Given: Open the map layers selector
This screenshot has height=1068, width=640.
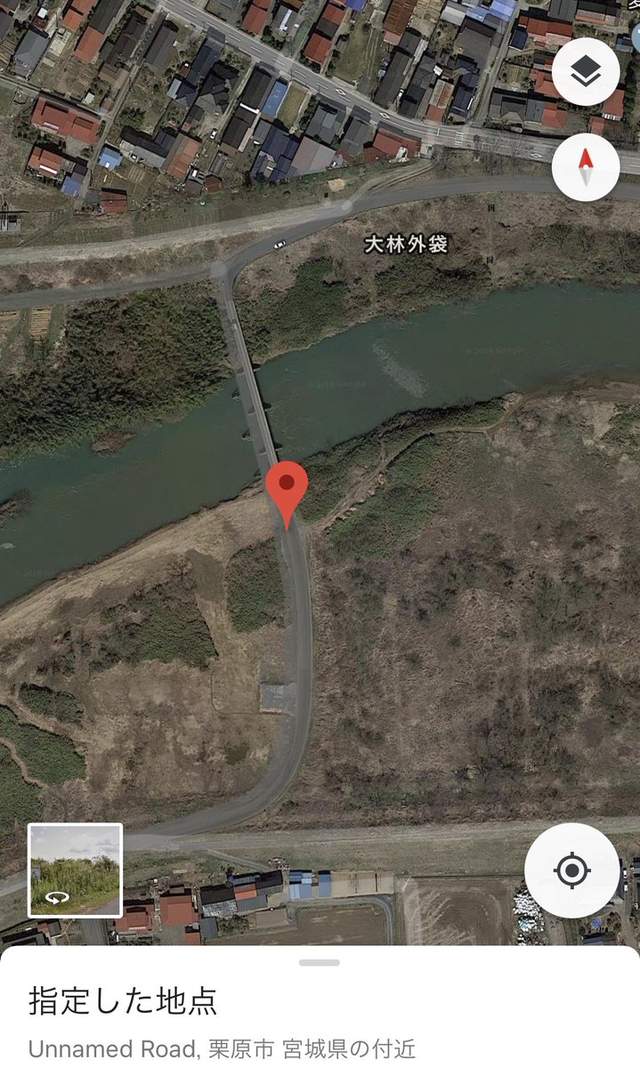Looking at the screenshot, I should point(585,72).
